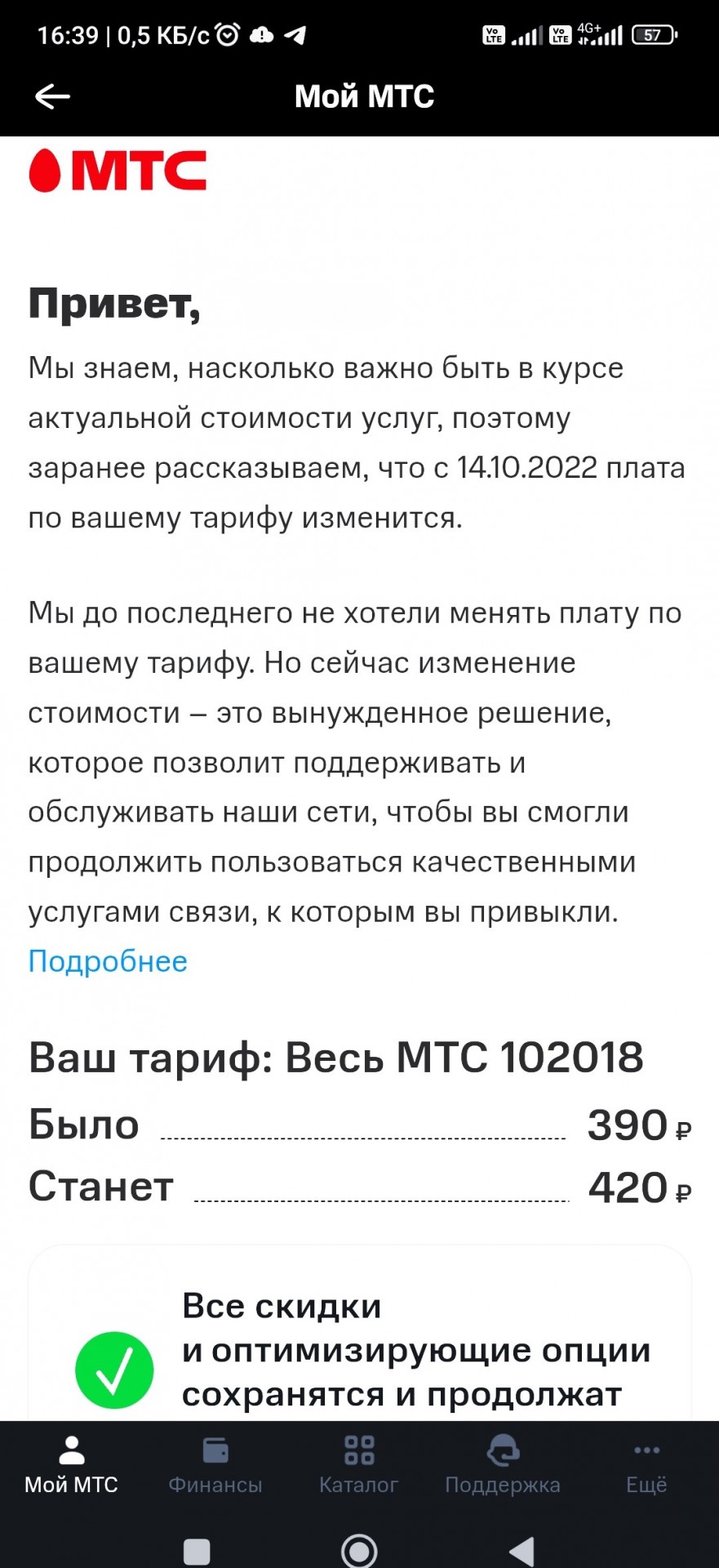Image resolution: width=719 pixels, height=1568 pixels.
Task: Tap the system home button
Action: [x=359, y=1551]
